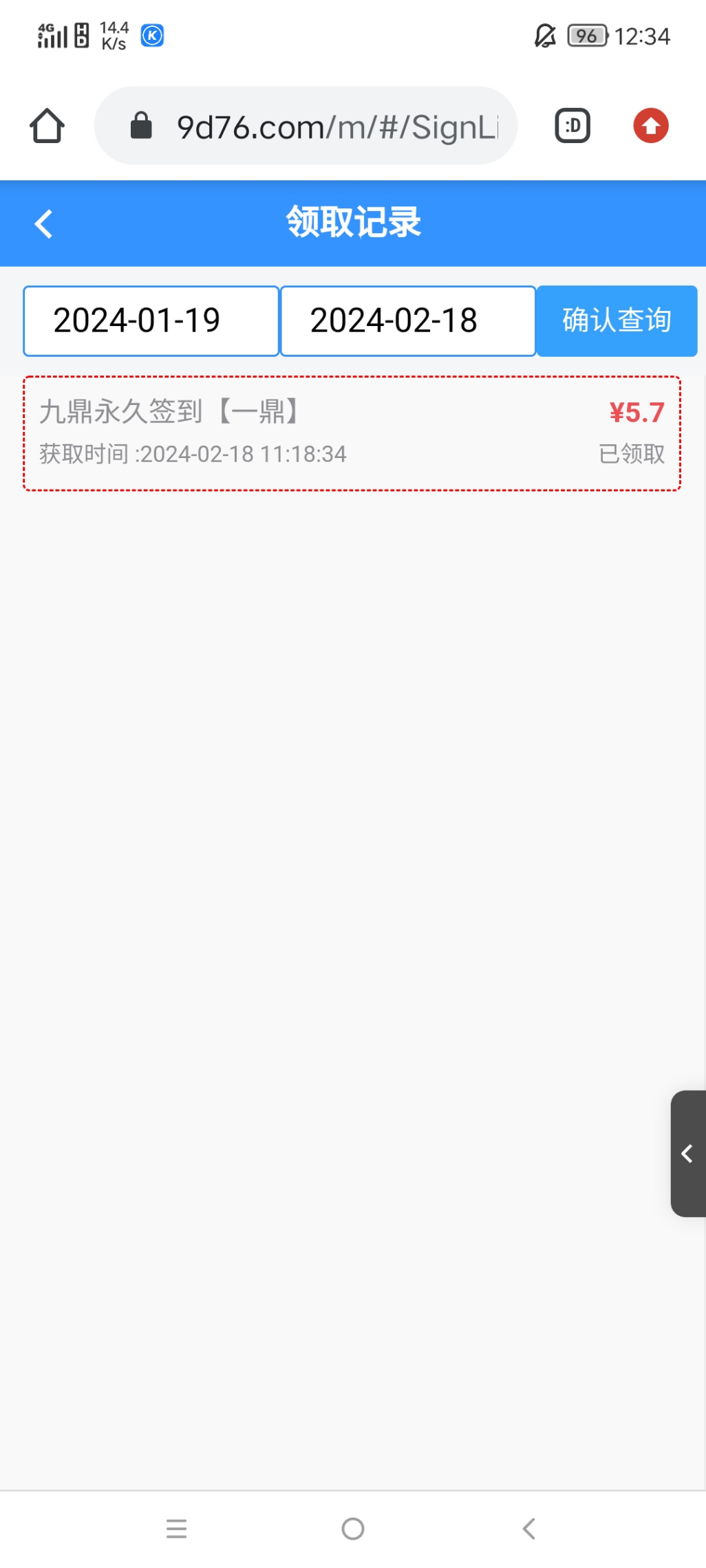The height and width of the screenshot is (1568, 706).
Task: Tap system back in navigation bar
Action: tap(528, 1528)
